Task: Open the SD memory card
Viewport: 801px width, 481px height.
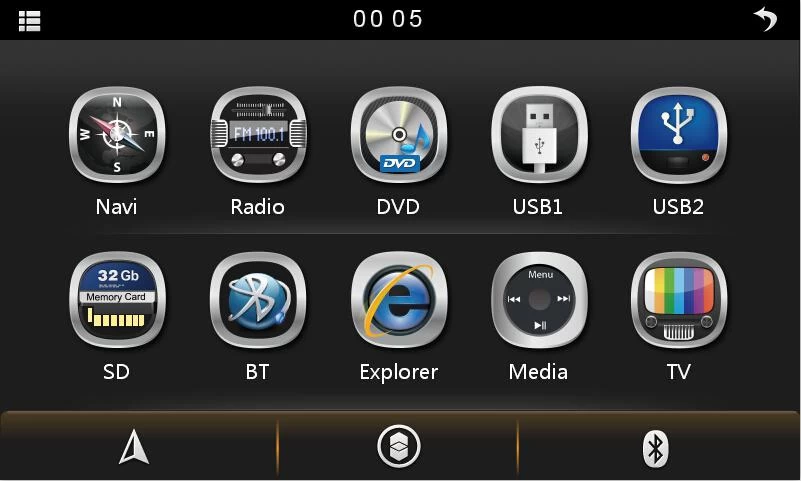Action: tap(116, 300)
